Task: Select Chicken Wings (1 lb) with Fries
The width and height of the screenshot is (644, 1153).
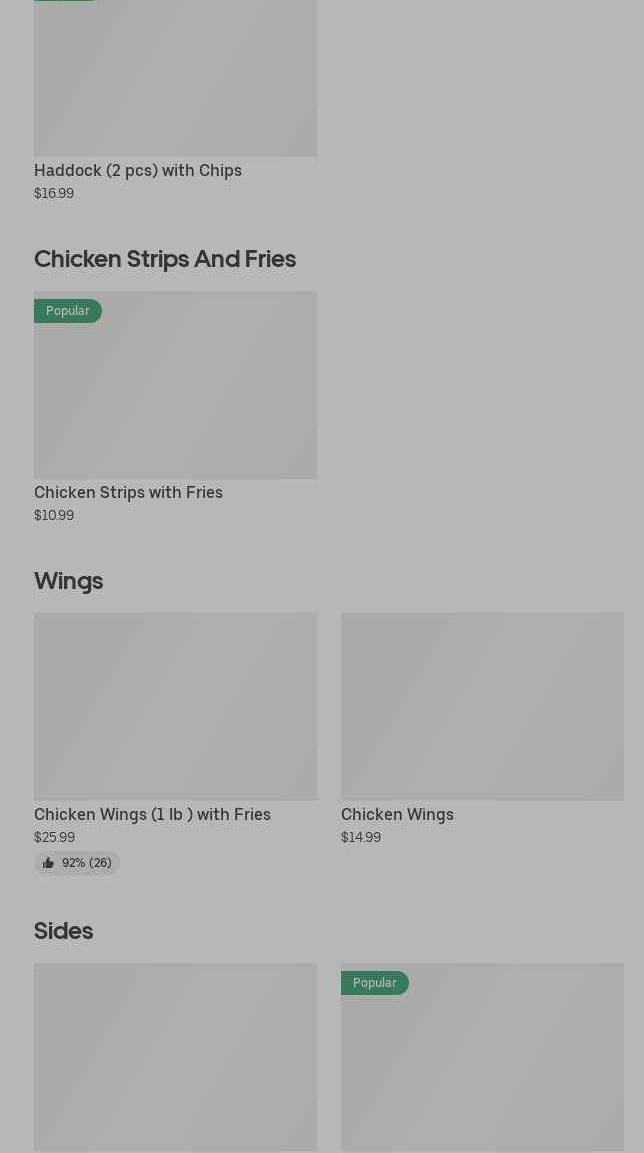Action: tap(175, 743)
